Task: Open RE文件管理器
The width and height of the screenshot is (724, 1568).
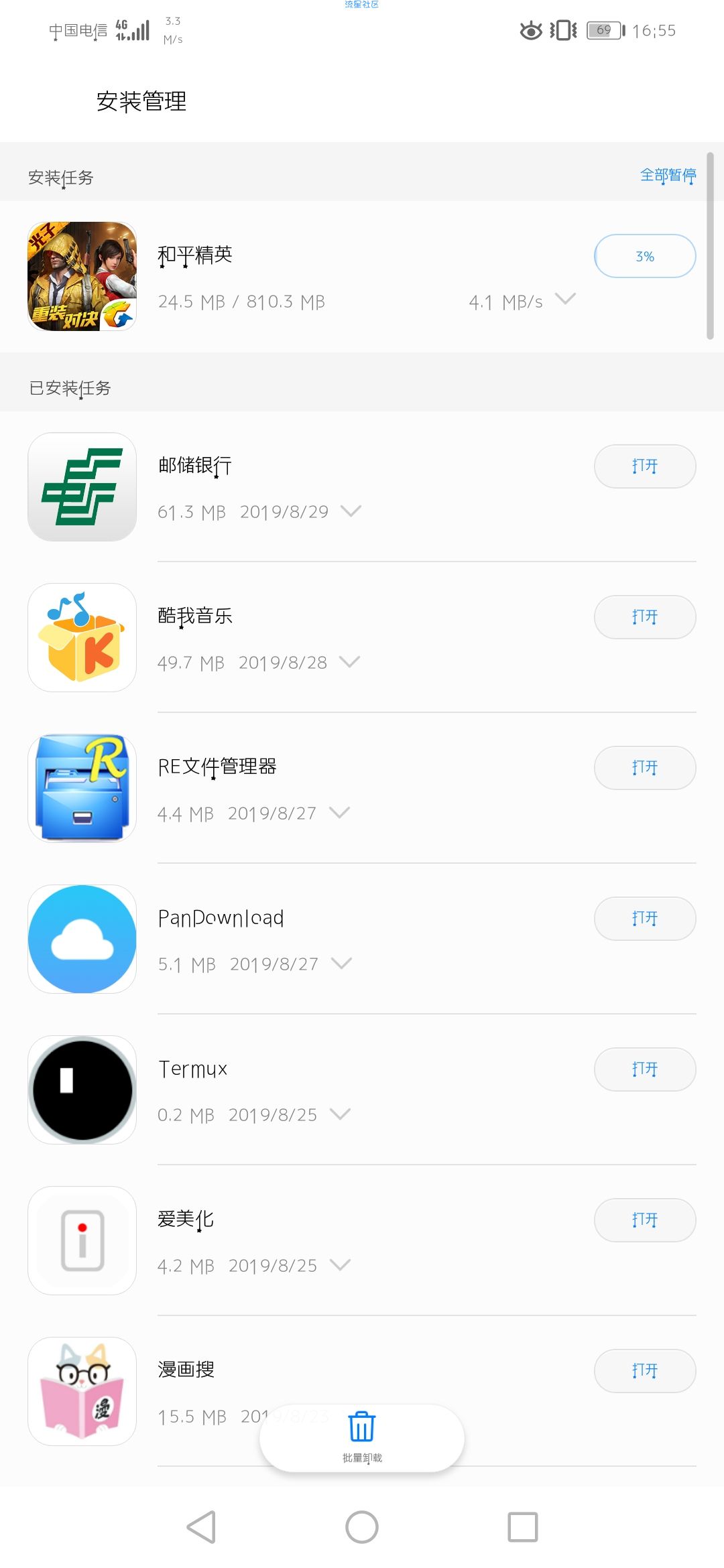Action: (x=645, y=768)
